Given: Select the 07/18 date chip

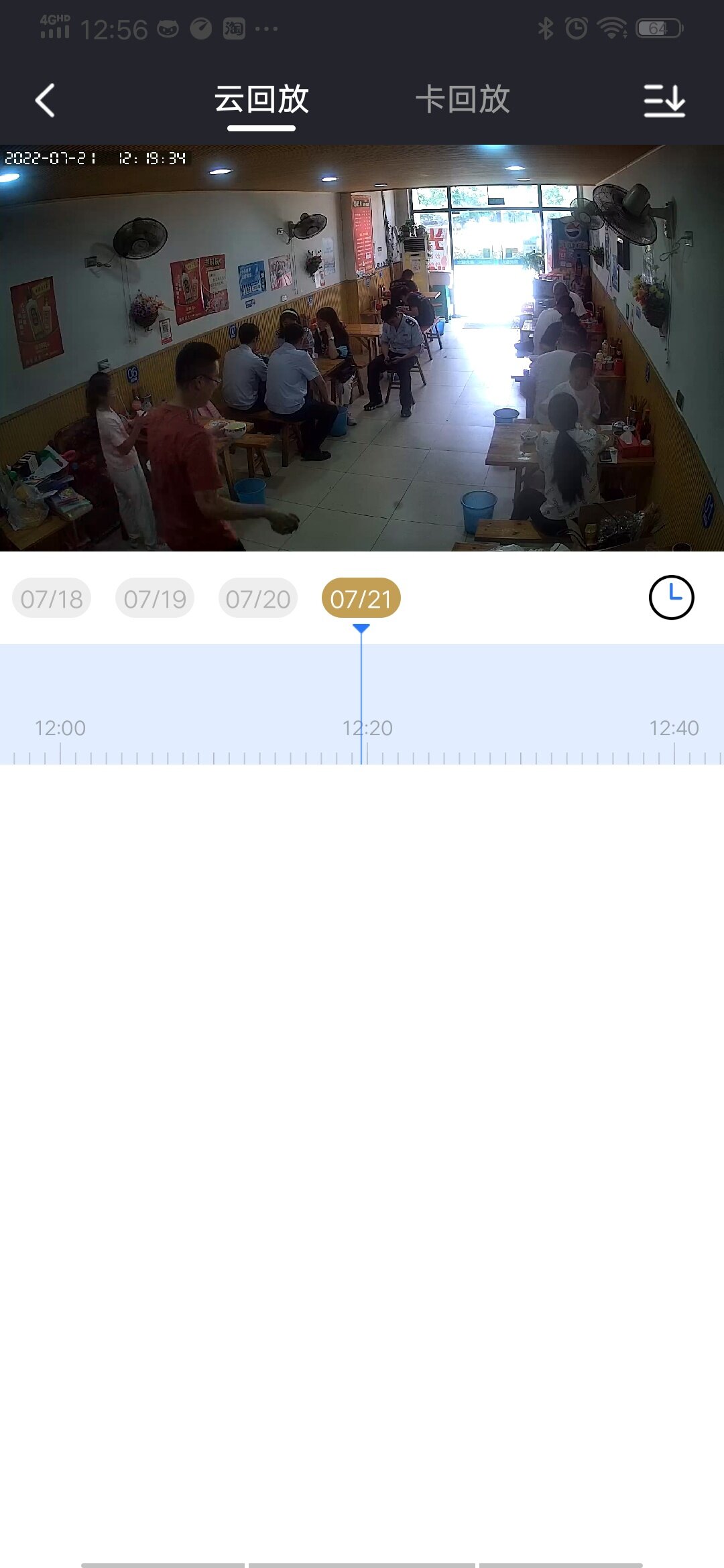Looking at the screenshot, I should [x=52, y=598].
